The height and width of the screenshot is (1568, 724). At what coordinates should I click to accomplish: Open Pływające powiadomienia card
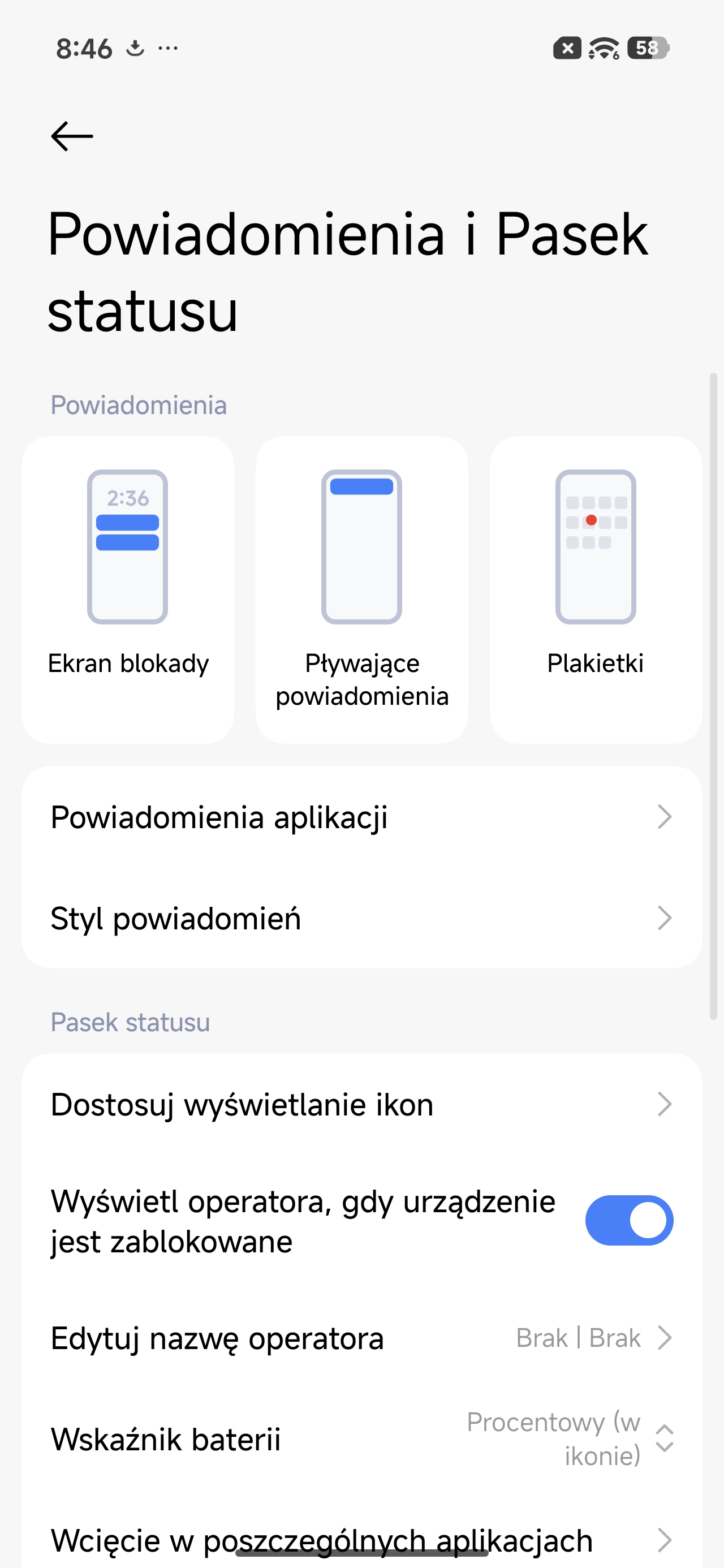point(361,589)
